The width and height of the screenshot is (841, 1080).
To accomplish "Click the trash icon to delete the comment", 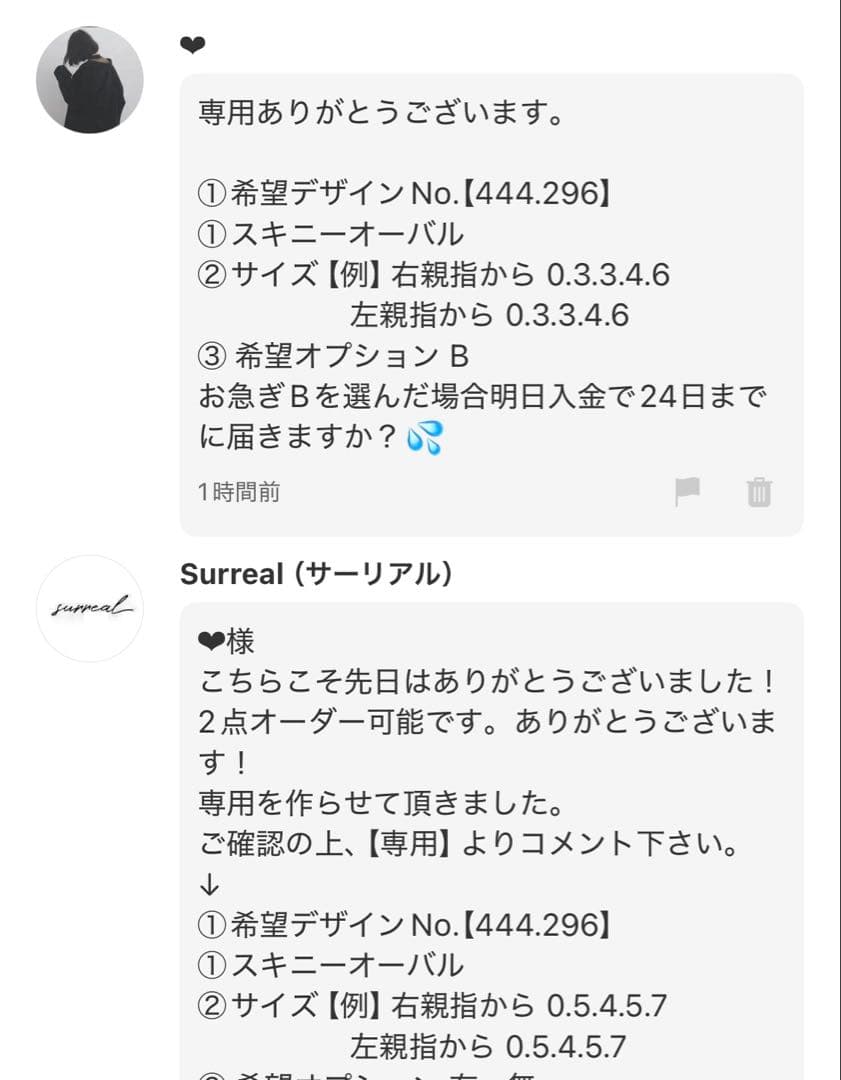I will tap(760, 492).
